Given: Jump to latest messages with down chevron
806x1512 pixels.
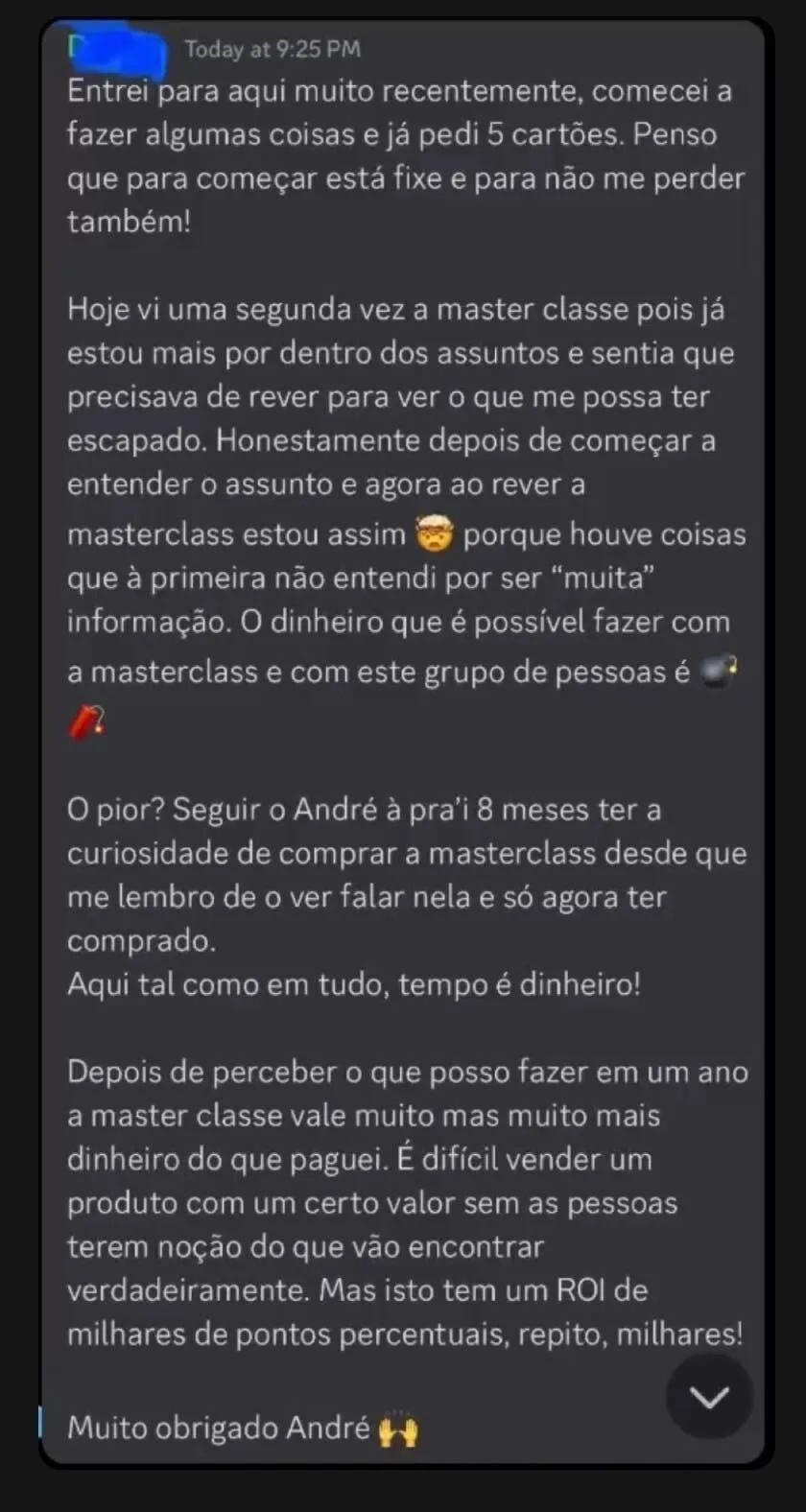Looking at the screenshot, I should 709,1397.
